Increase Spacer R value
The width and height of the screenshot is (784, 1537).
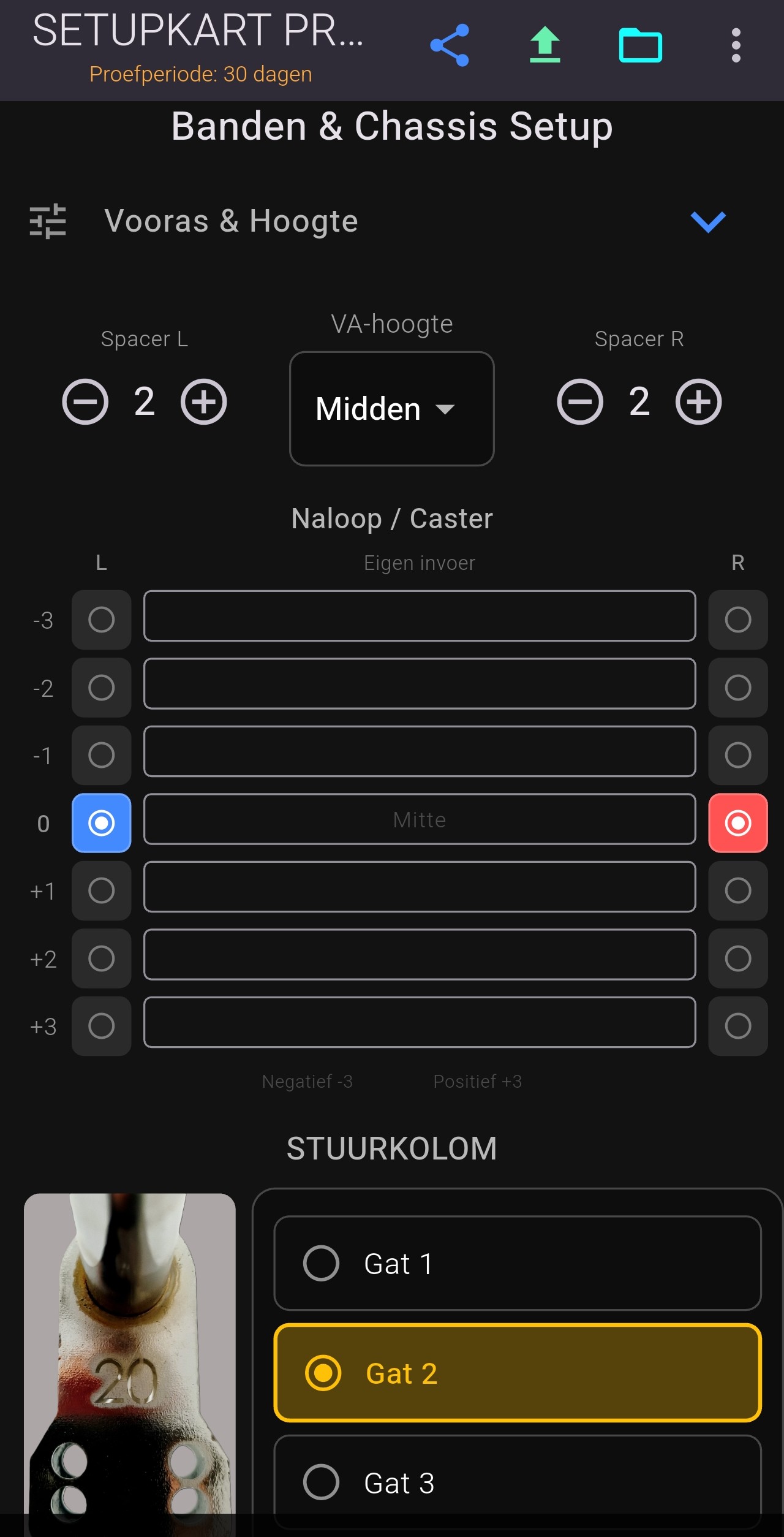[x=698, y=402]
